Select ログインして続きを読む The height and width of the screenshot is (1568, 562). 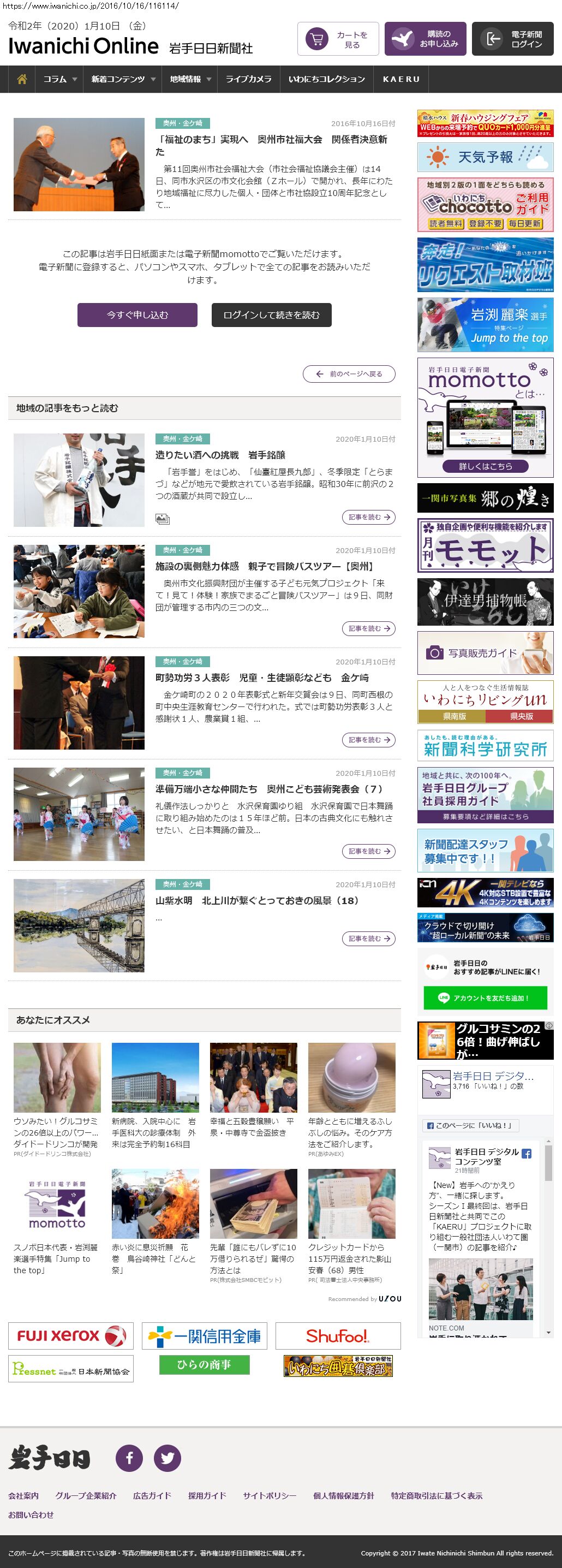(271, 314)
